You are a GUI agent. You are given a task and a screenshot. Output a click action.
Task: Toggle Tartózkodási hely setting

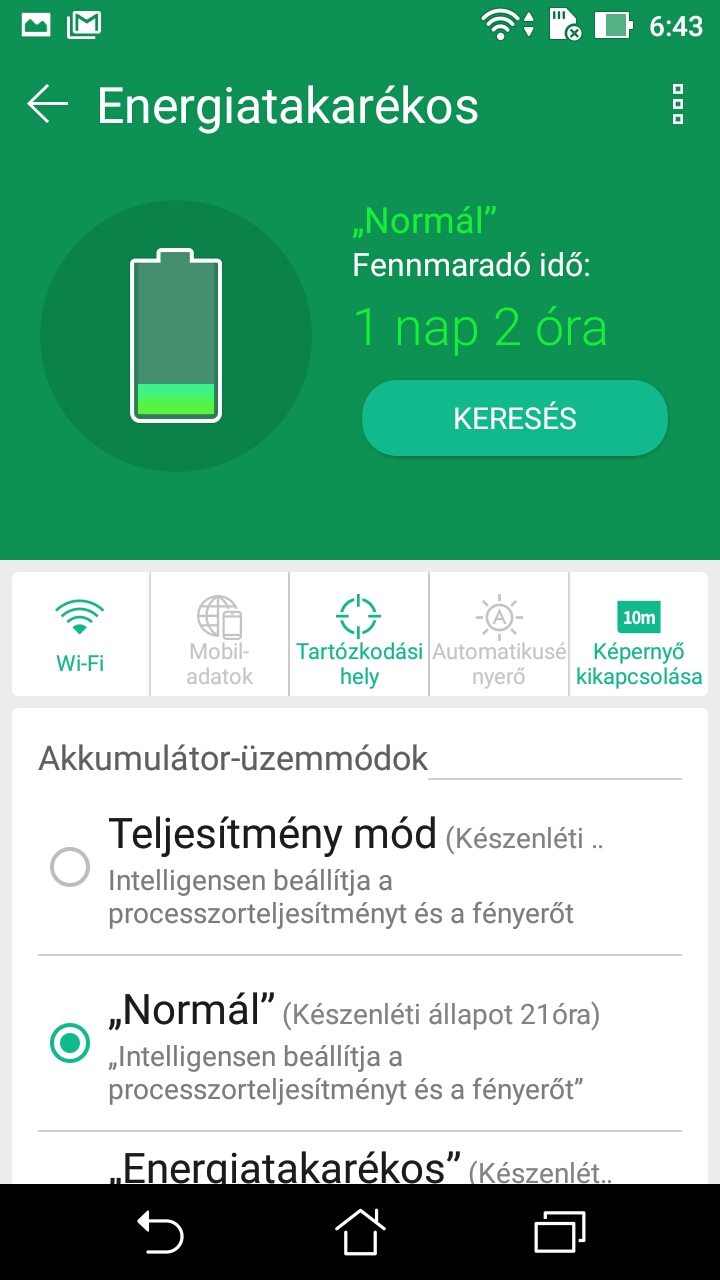coord(359,634)
